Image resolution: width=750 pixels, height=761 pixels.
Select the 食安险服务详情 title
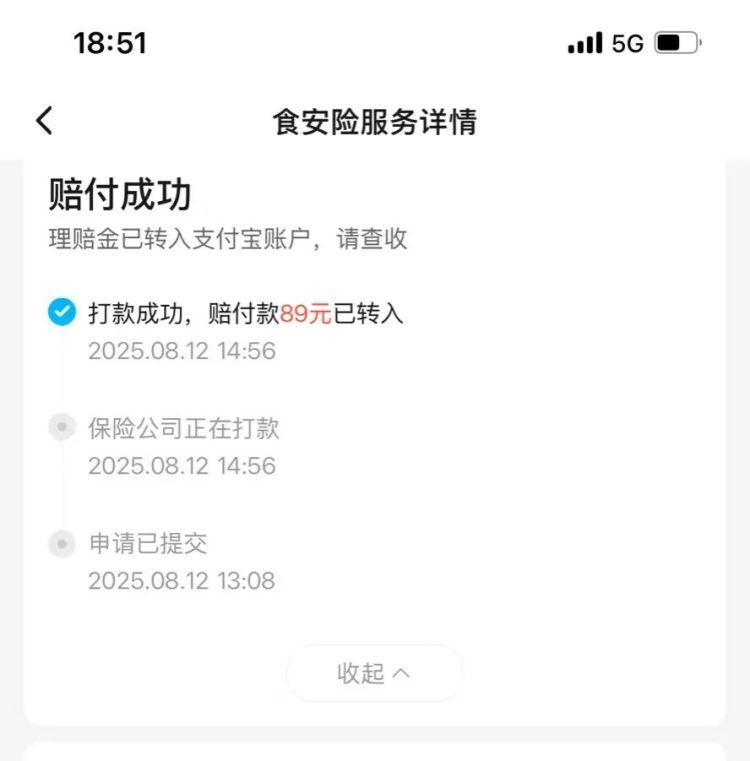tap(375, 120)
